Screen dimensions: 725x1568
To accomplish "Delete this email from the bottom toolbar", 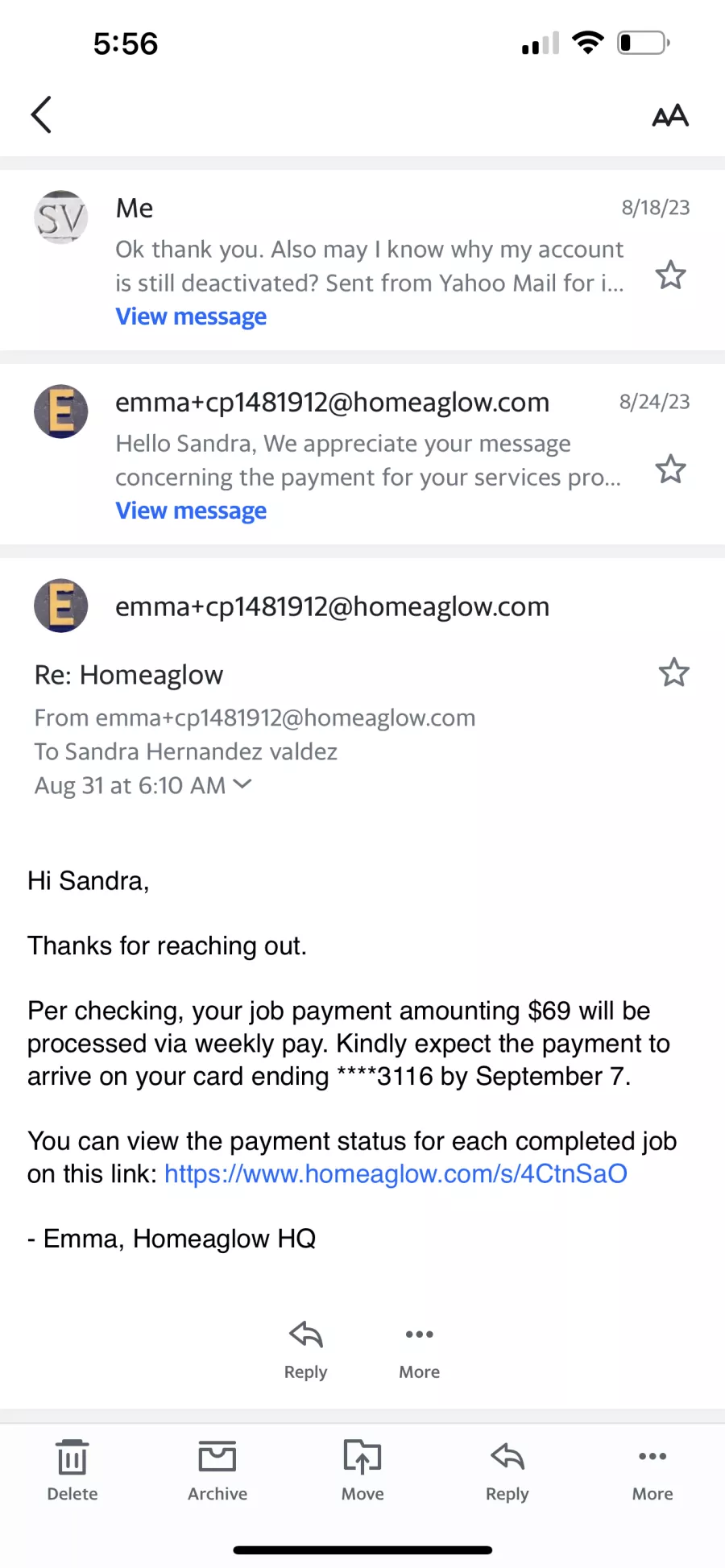I will 72,1471.
